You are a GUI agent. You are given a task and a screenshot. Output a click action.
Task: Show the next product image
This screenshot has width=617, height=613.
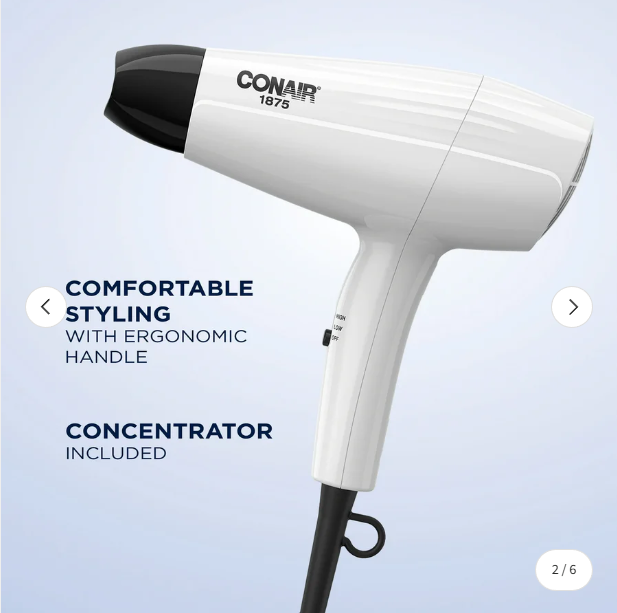pyautogui.click(x=572, y=307)
